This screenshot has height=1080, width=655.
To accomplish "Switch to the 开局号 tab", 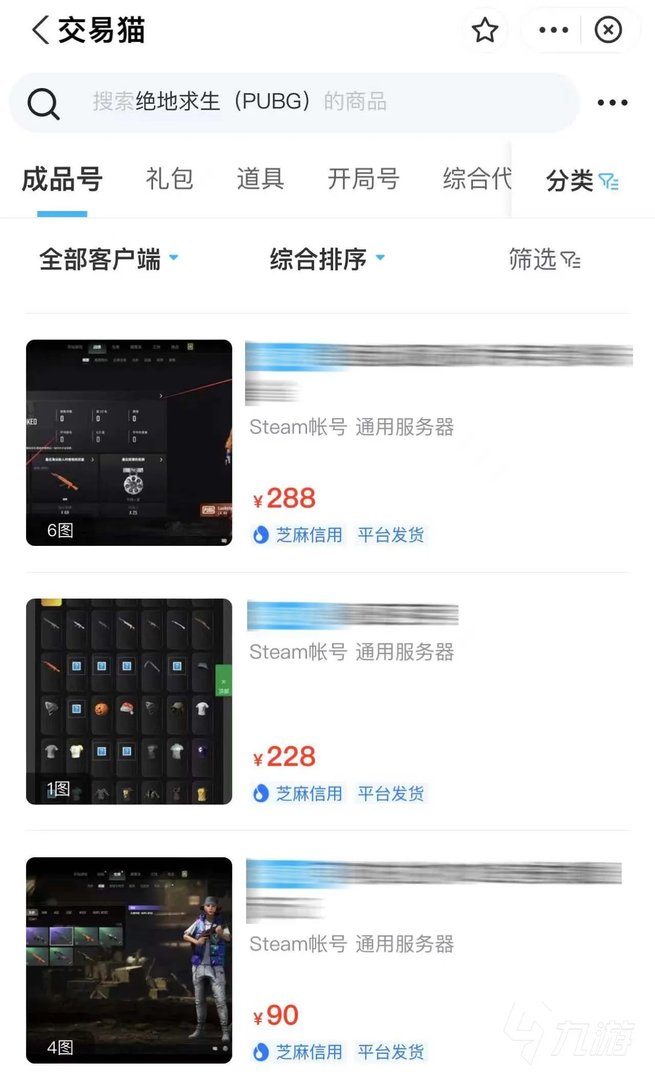I will (x=363, y=179).
